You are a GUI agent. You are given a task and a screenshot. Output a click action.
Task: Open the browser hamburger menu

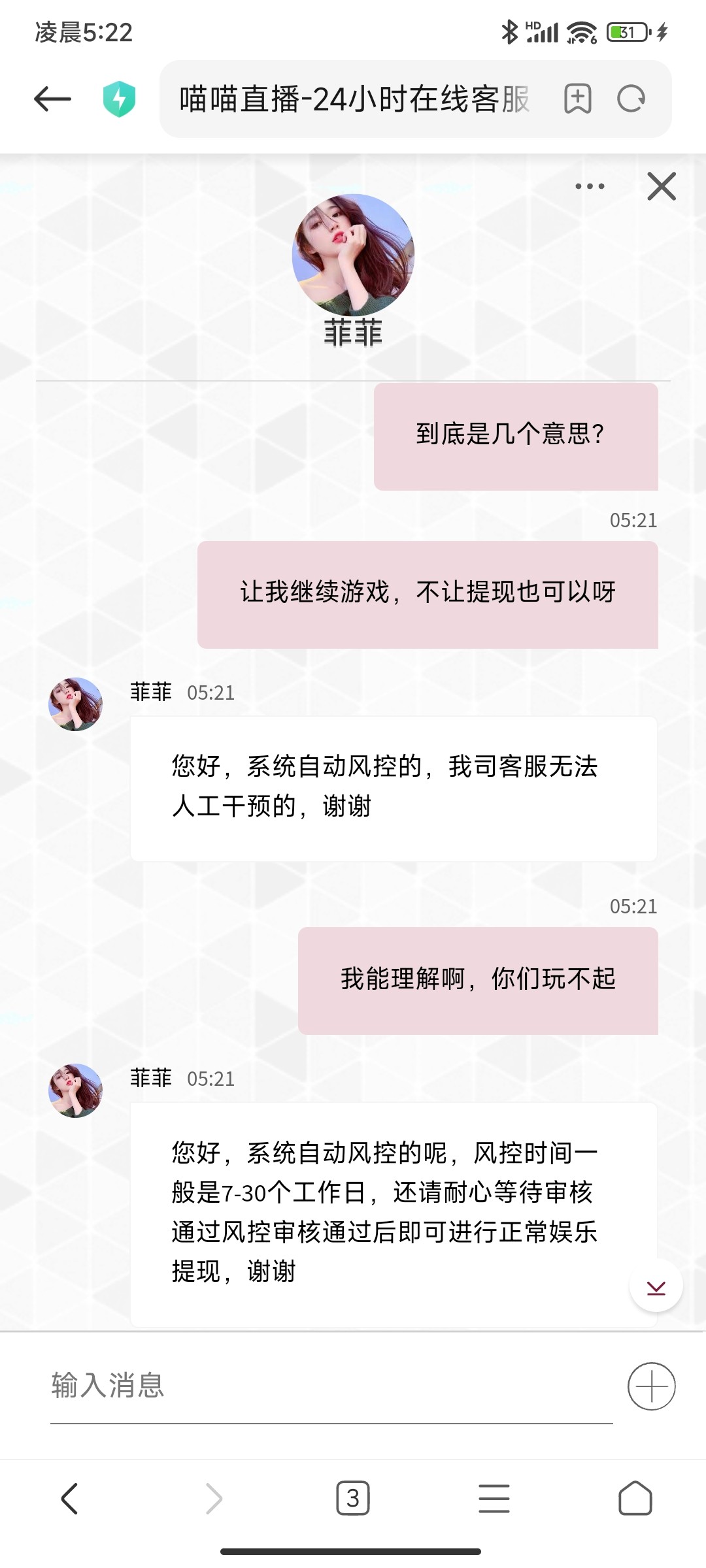coord(494,1498)
